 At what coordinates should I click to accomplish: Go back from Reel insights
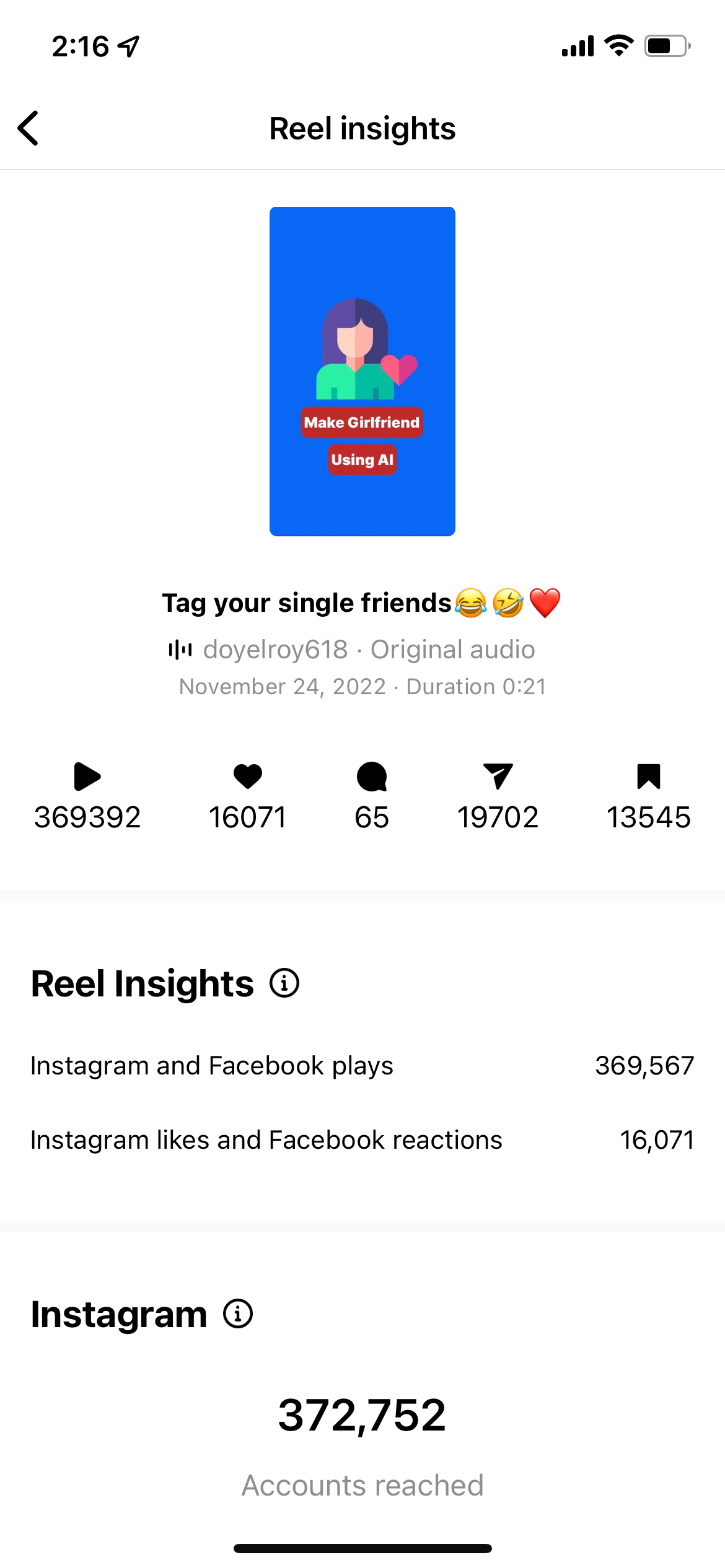(x=29, y=128)
